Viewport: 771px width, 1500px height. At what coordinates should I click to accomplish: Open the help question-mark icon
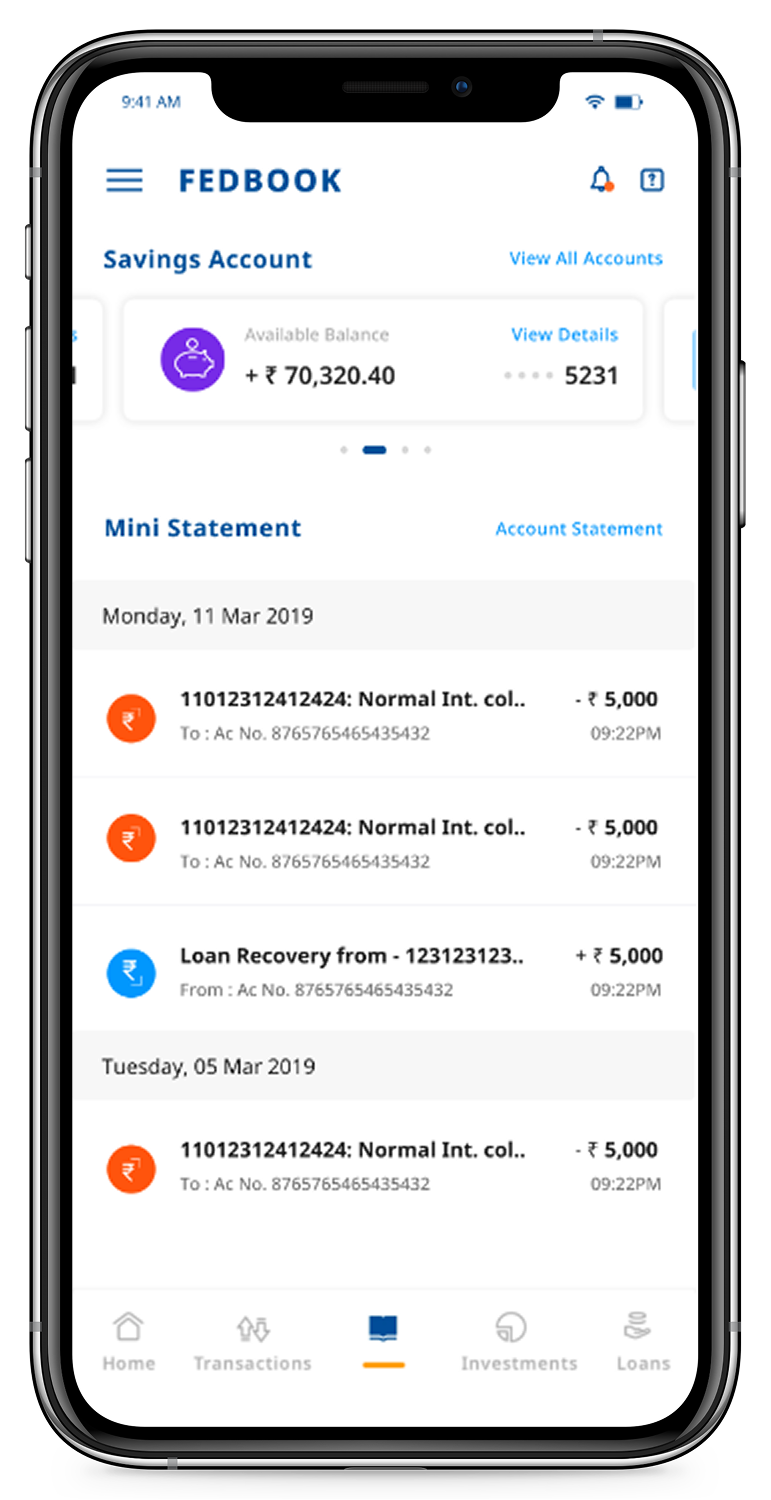coord(652,180)
